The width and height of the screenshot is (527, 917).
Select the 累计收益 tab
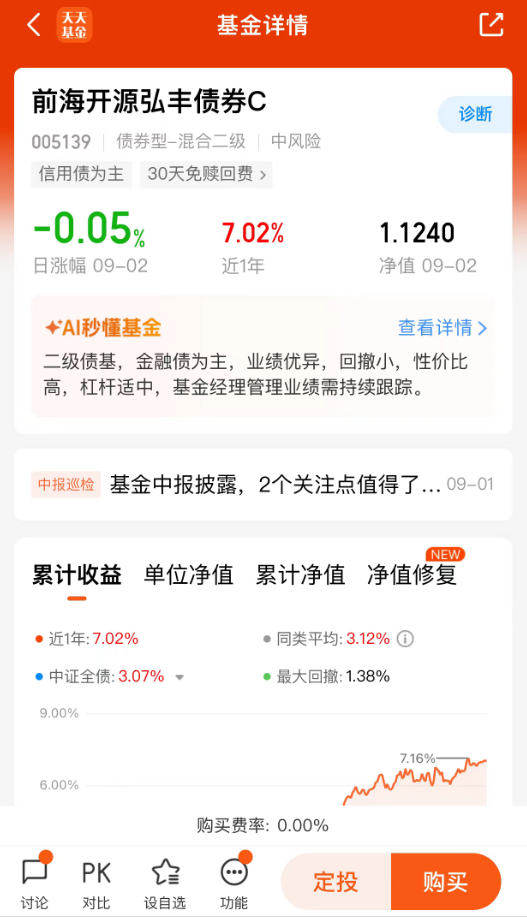point(77,575)
